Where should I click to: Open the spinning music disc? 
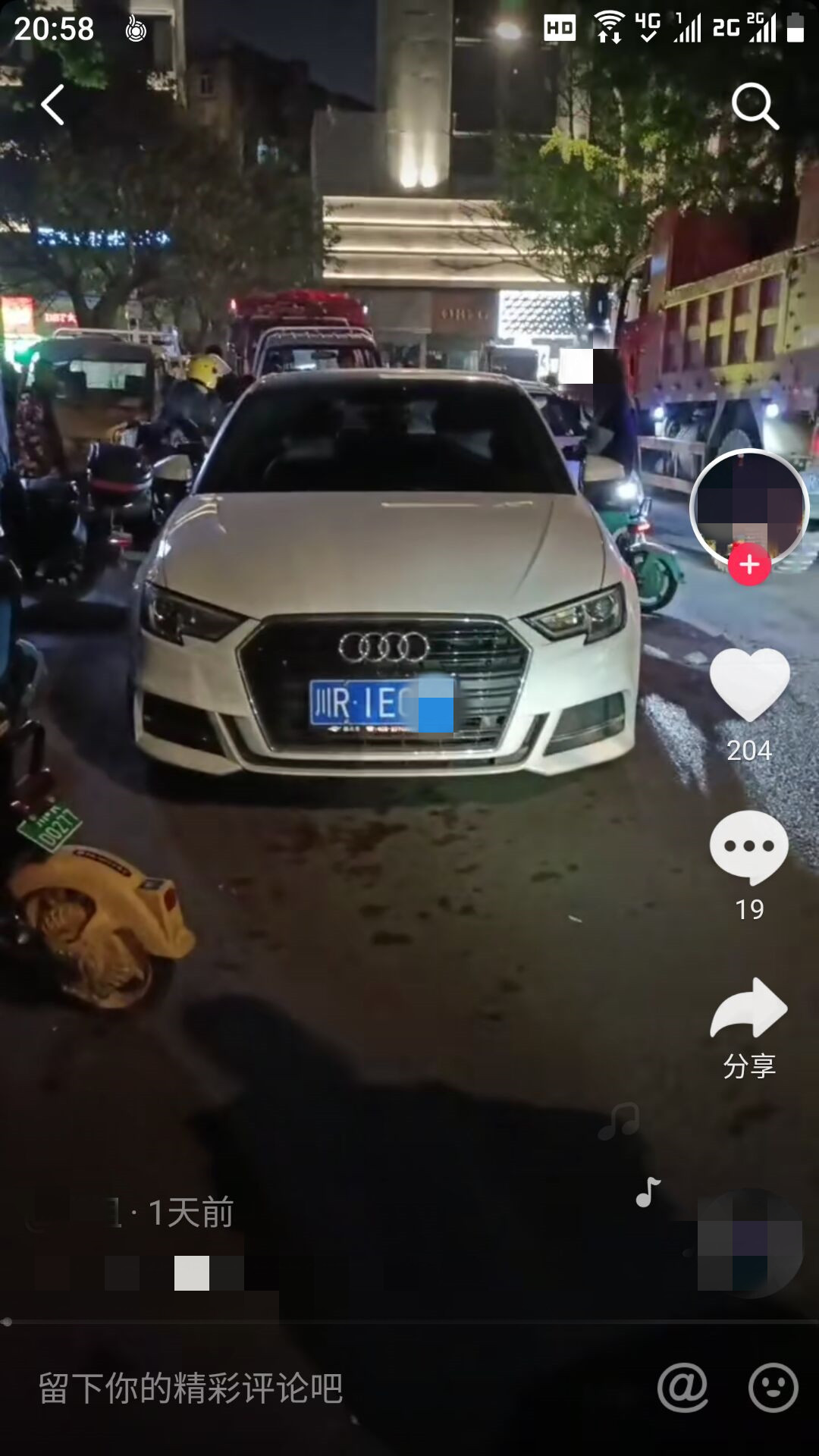tap(749, 1244)
